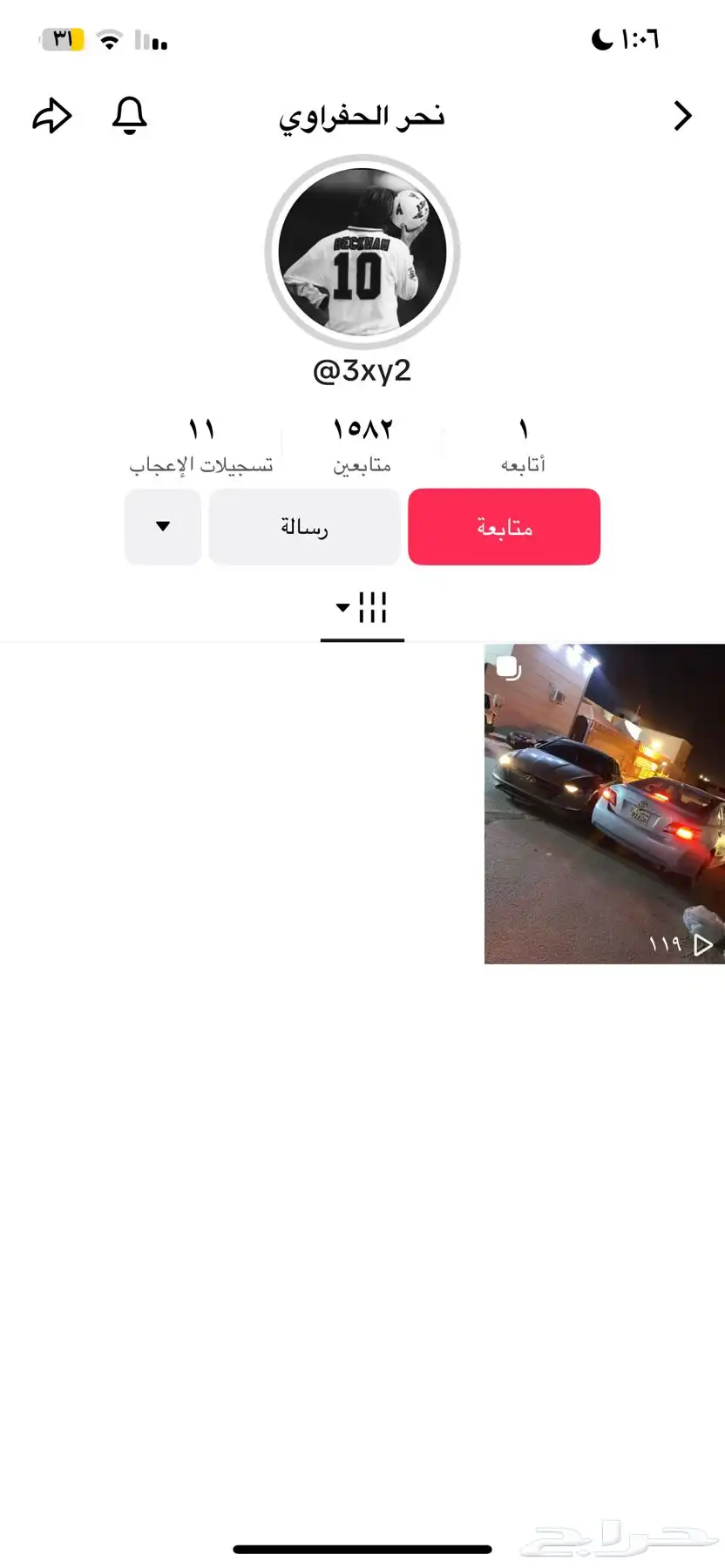The height and width of the screenshot is (1568, 725).
Task: Open the متابعين followers count
Action: coord(362,444)
